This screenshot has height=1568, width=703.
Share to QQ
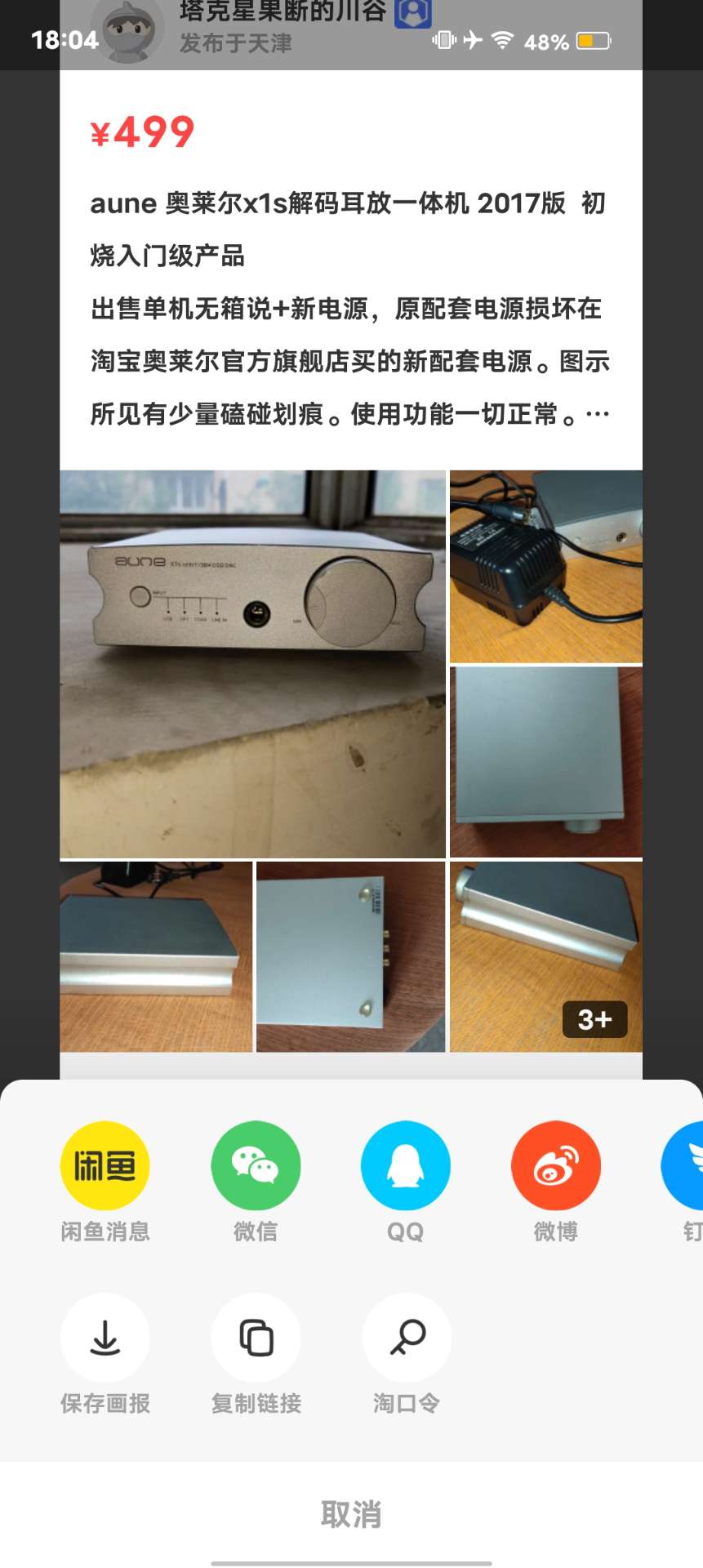pyautogui.click(x=406, y=1165)
